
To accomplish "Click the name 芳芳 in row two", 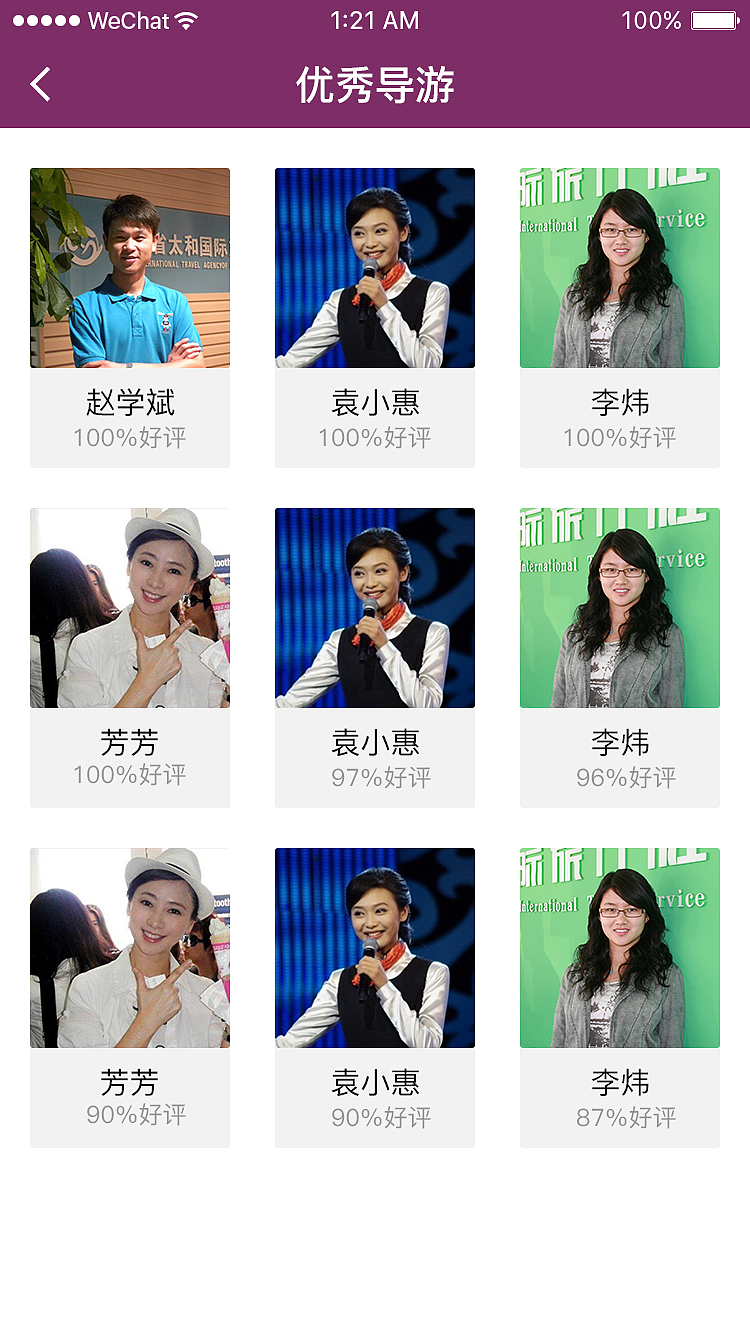I will 130,742.
